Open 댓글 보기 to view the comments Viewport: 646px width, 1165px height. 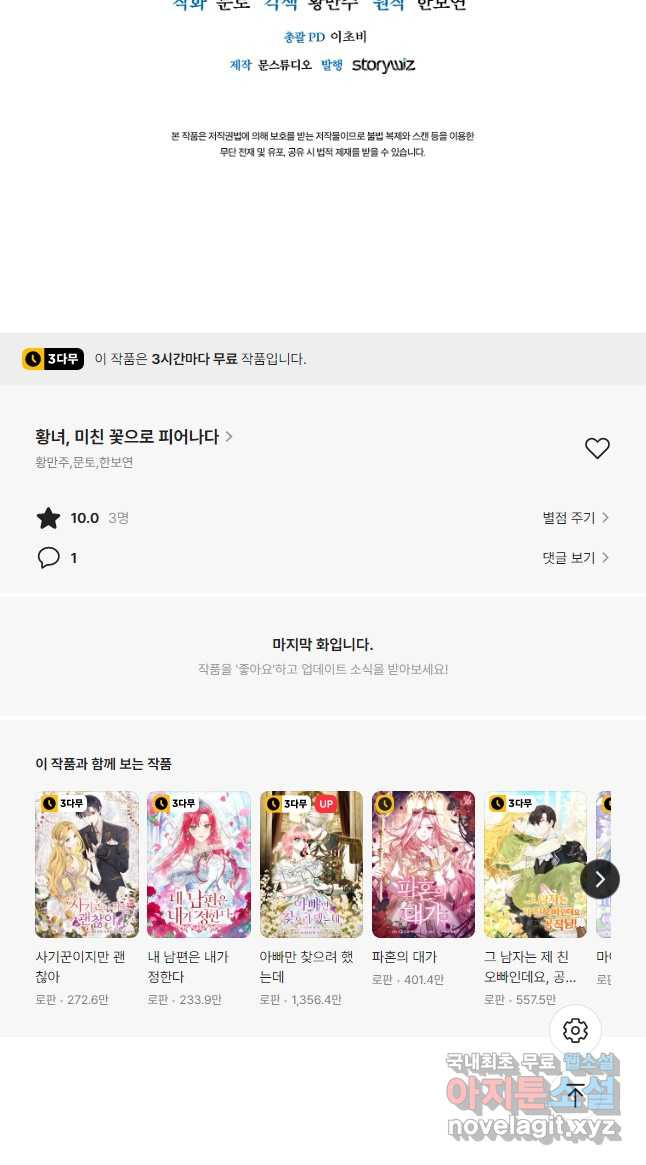575,558
